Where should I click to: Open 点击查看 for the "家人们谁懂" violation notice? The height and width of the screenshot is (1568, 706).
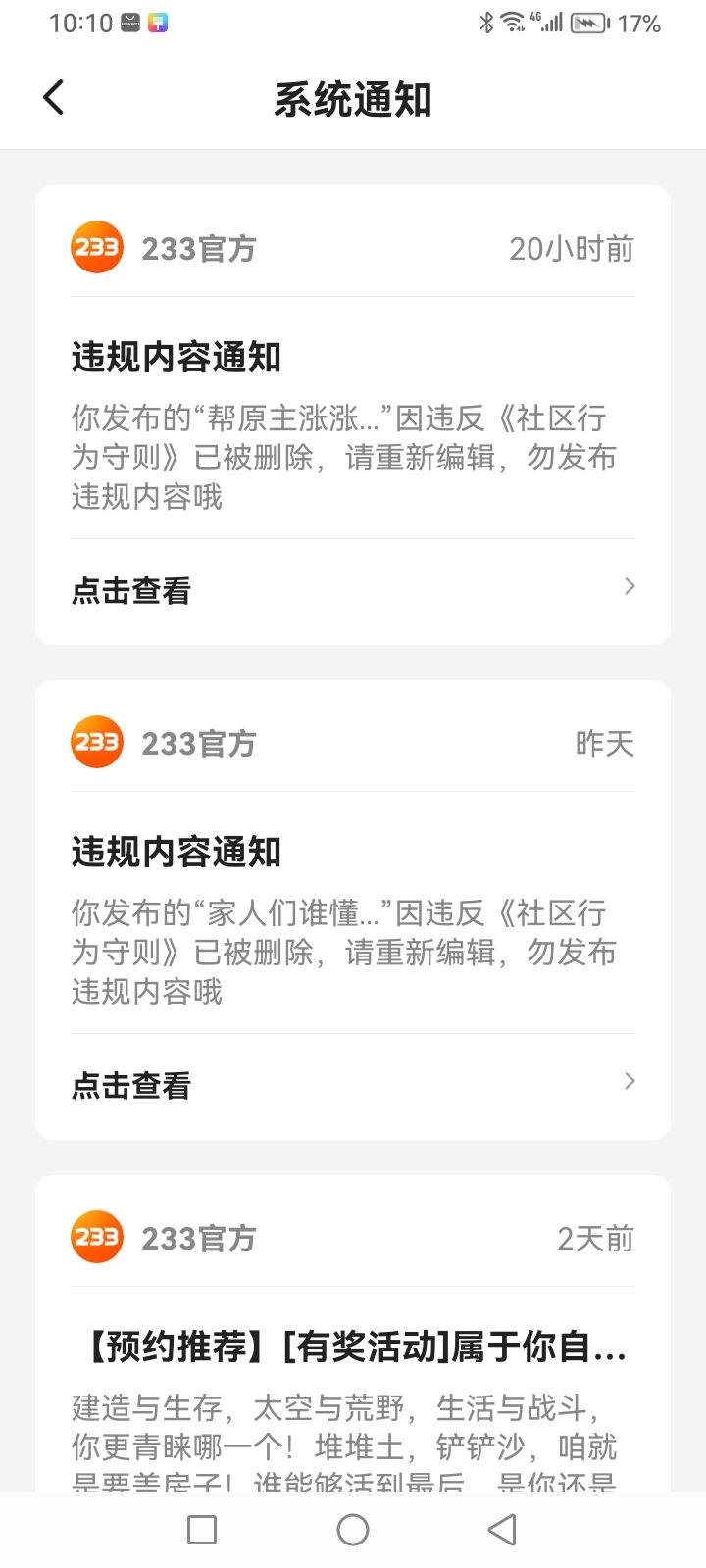pos(353,1085)
